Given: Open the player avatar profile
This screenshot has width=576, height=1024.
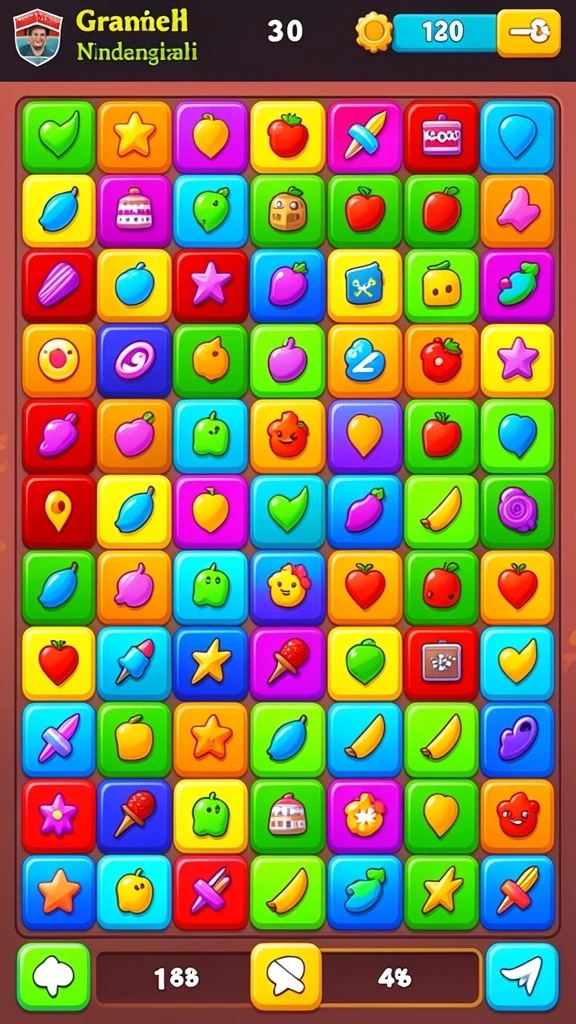Looking at the screenshot, I should [37, 37].
